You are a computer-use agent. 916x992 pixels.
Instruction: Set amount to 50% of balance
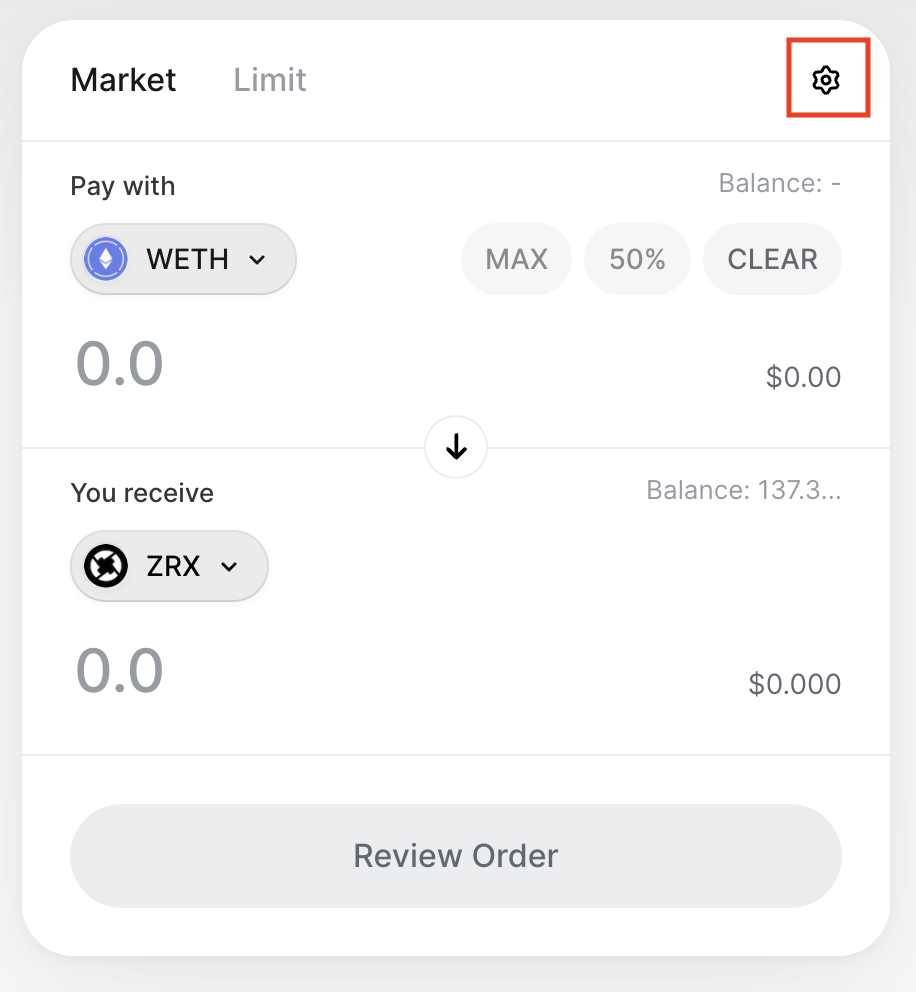[637, 260]
